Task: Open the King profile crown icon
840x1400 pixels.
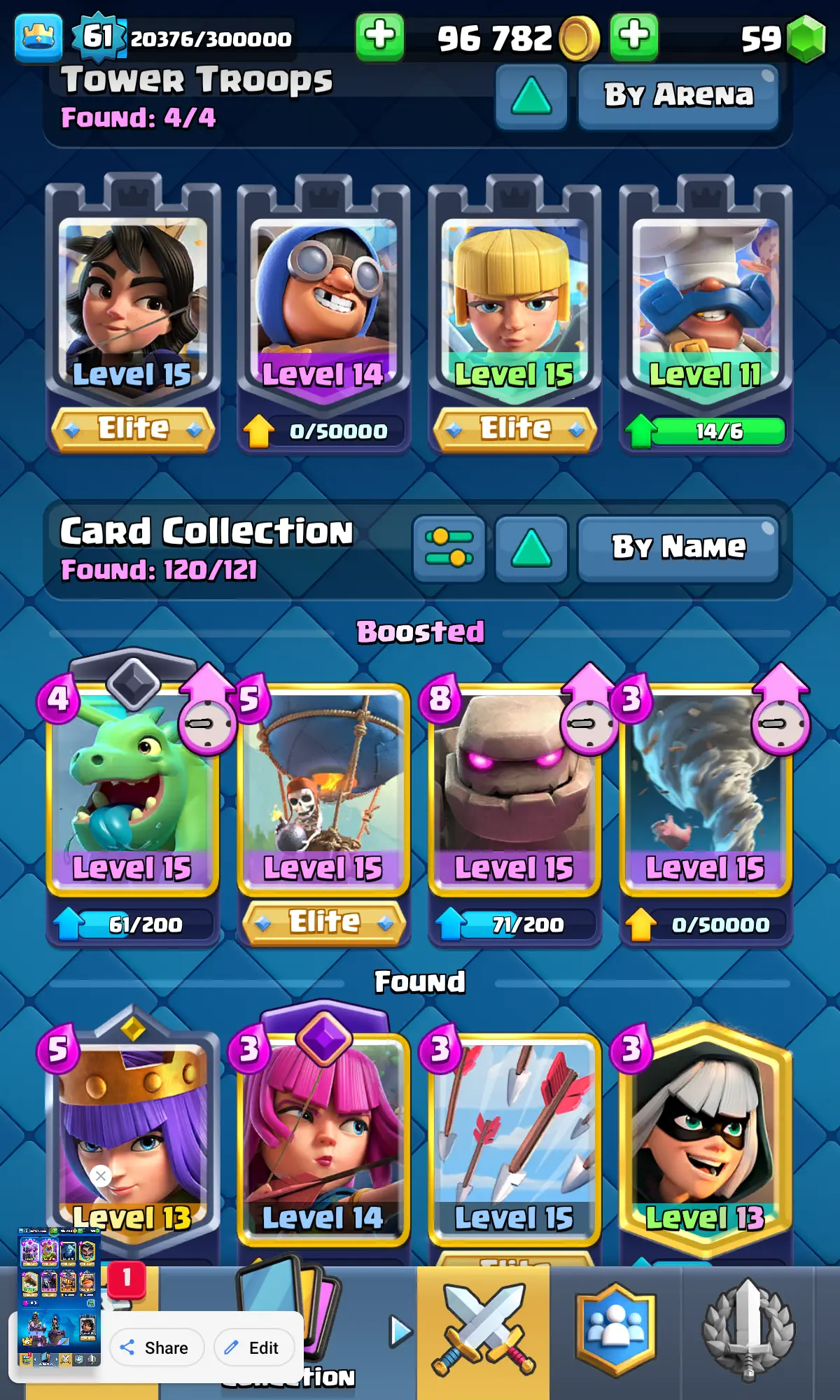Action: pos(38,38)
